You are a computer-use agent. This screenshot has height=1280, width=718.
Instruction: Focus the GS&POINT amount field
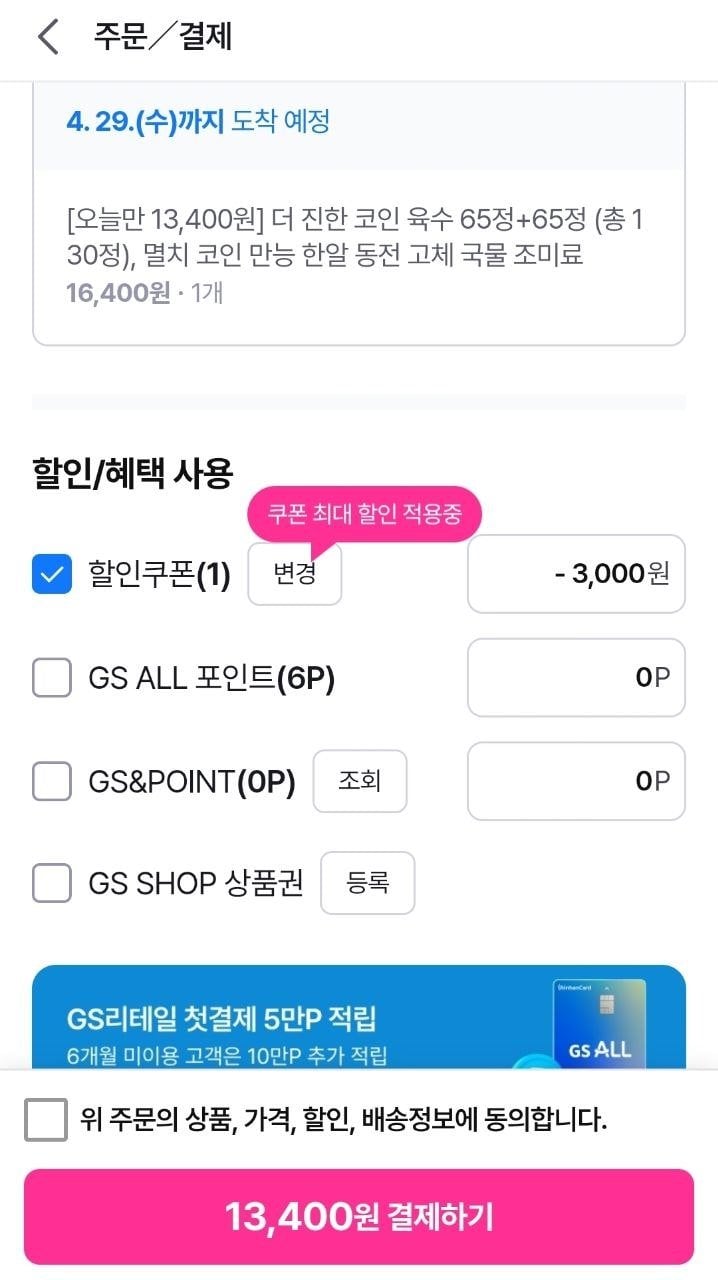(576, 780)
